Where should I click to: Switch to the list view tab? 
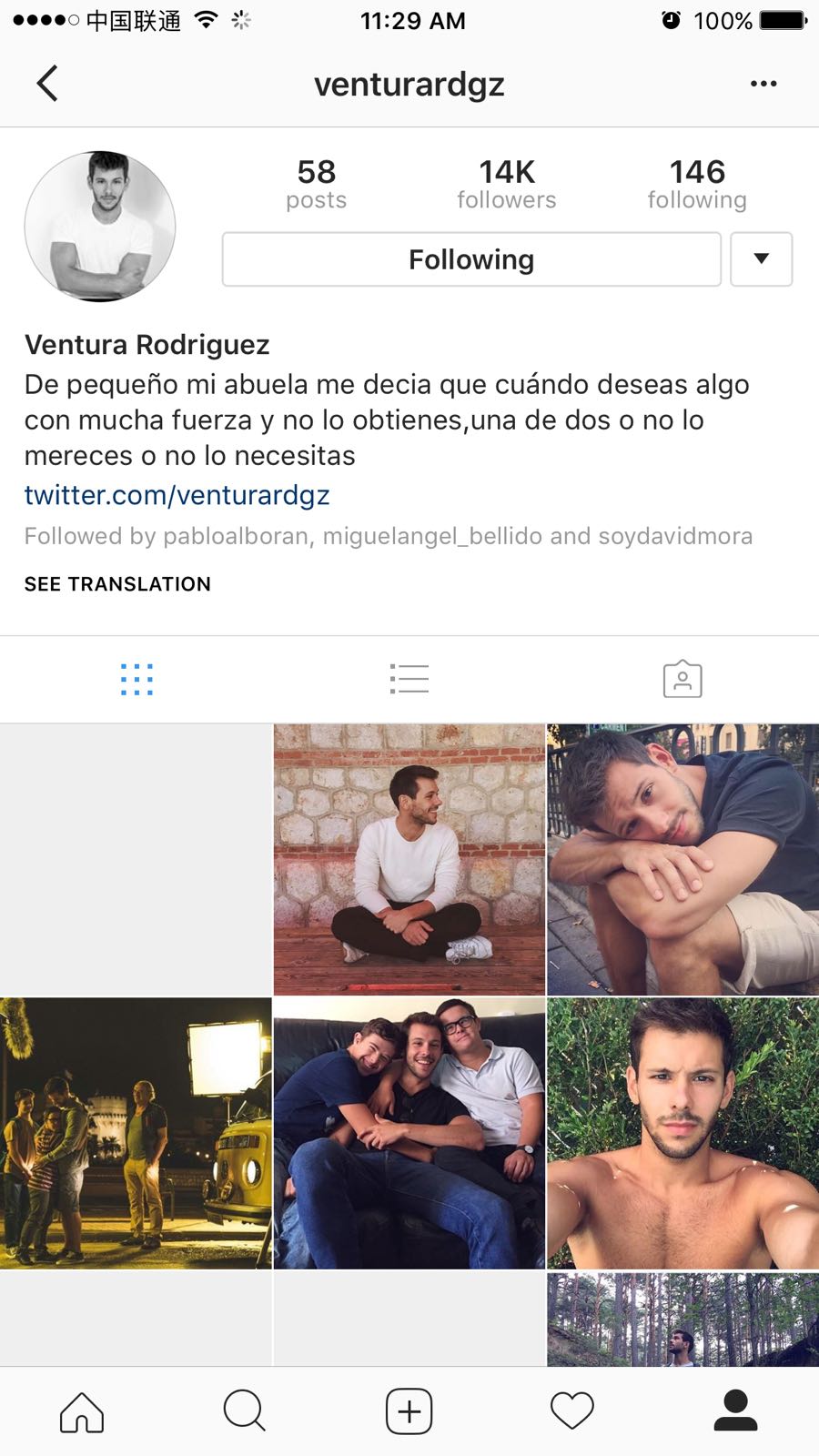(409, 679)
